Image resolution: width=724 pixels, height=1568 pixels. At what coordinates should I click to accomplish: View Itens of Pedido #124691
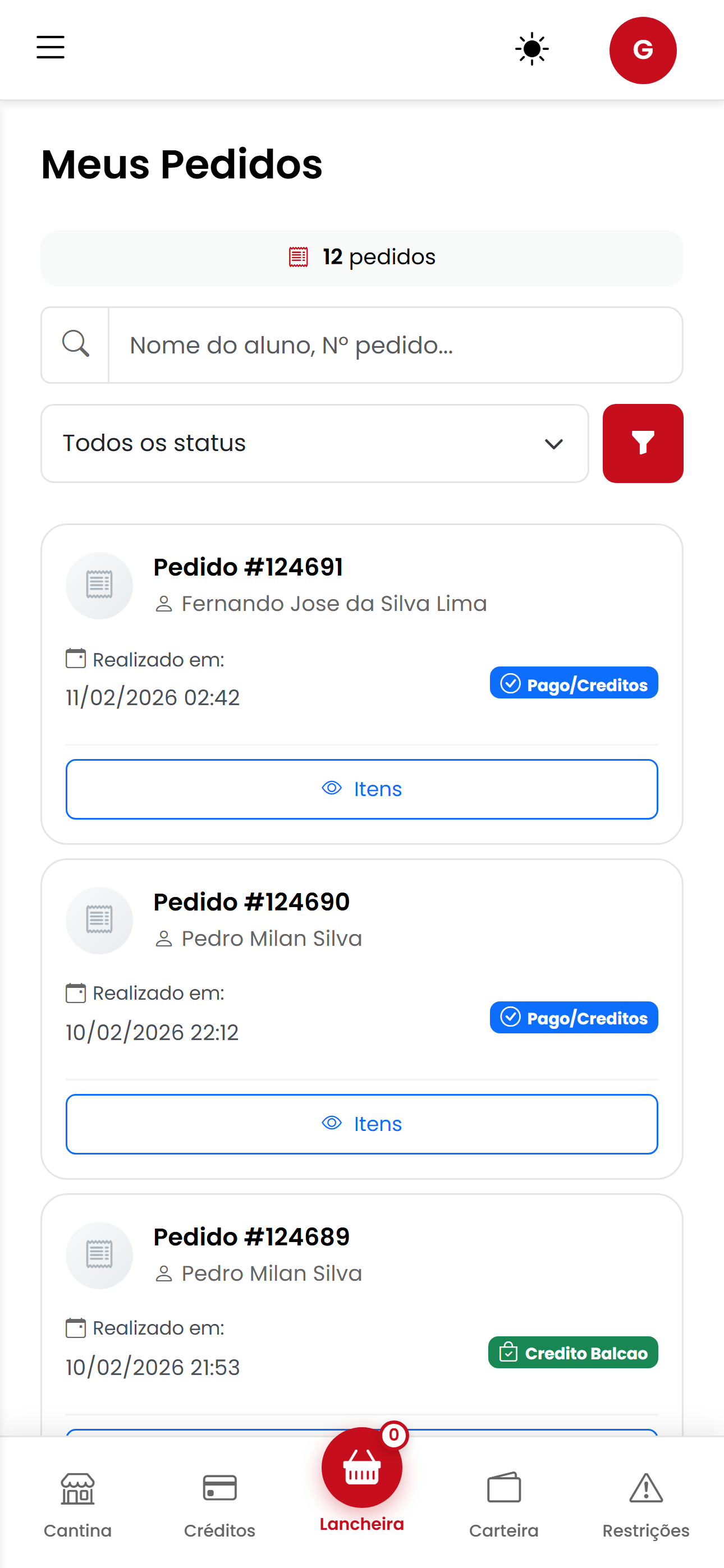[x=361, y=788]
